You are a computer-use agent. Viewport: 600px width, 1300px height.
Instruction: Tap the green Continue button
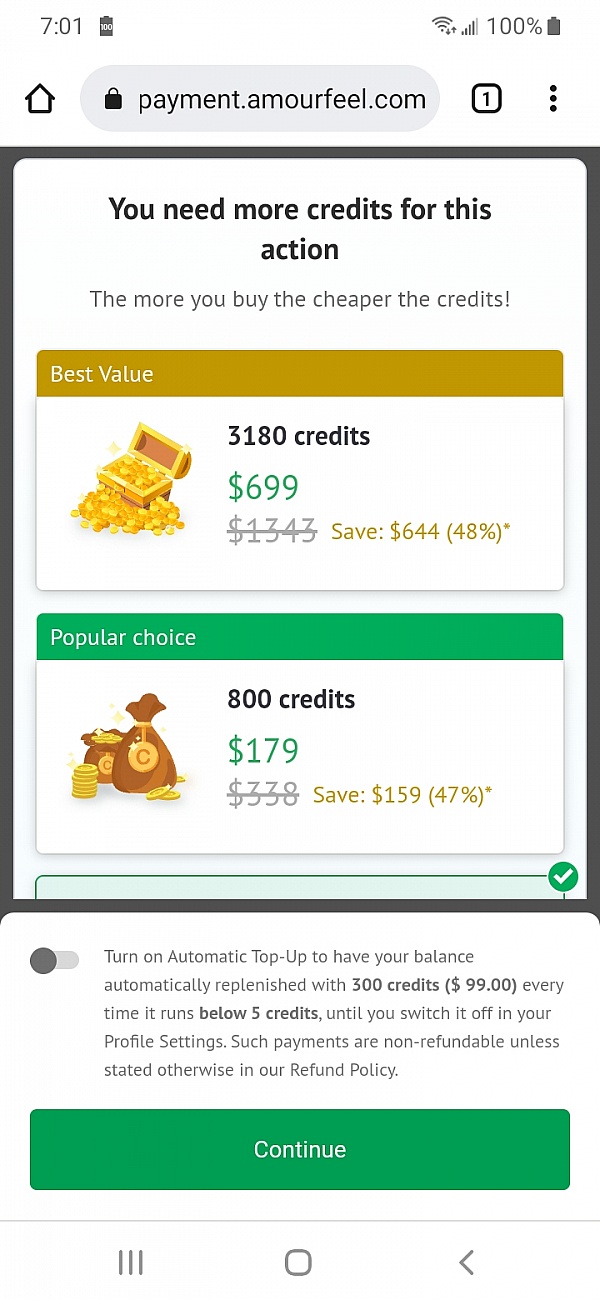coord(300,1149)
